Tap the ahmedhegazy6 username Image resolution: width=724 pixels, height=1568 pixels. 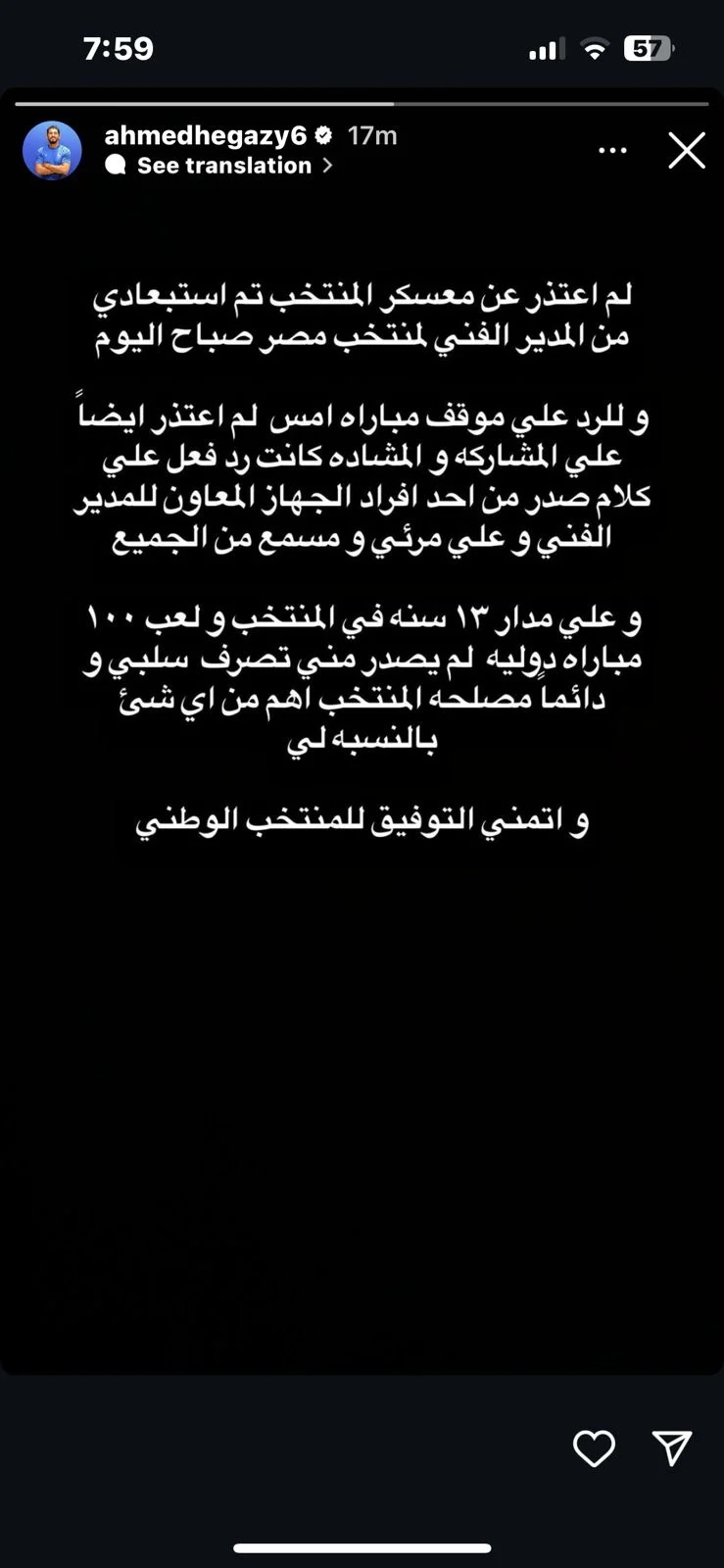click(206, 135)
